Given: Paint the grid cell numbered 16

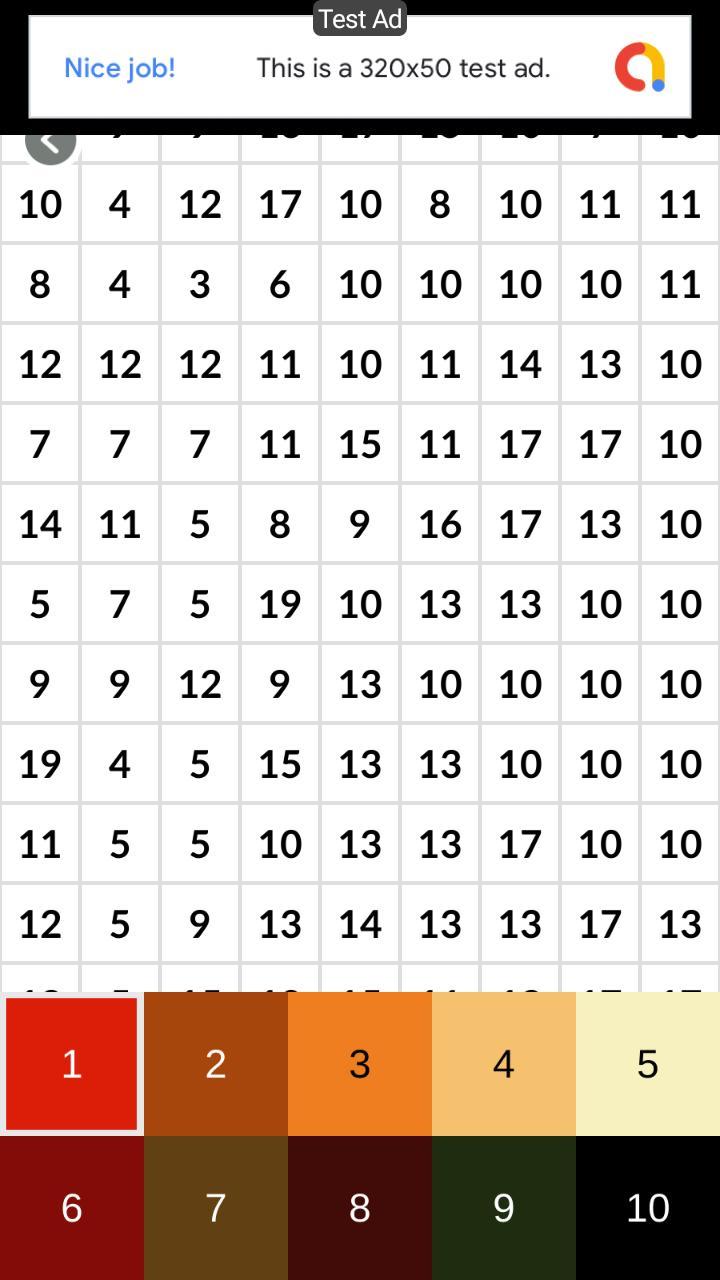Looking at the screenshot, I should (x=440, y=524).
